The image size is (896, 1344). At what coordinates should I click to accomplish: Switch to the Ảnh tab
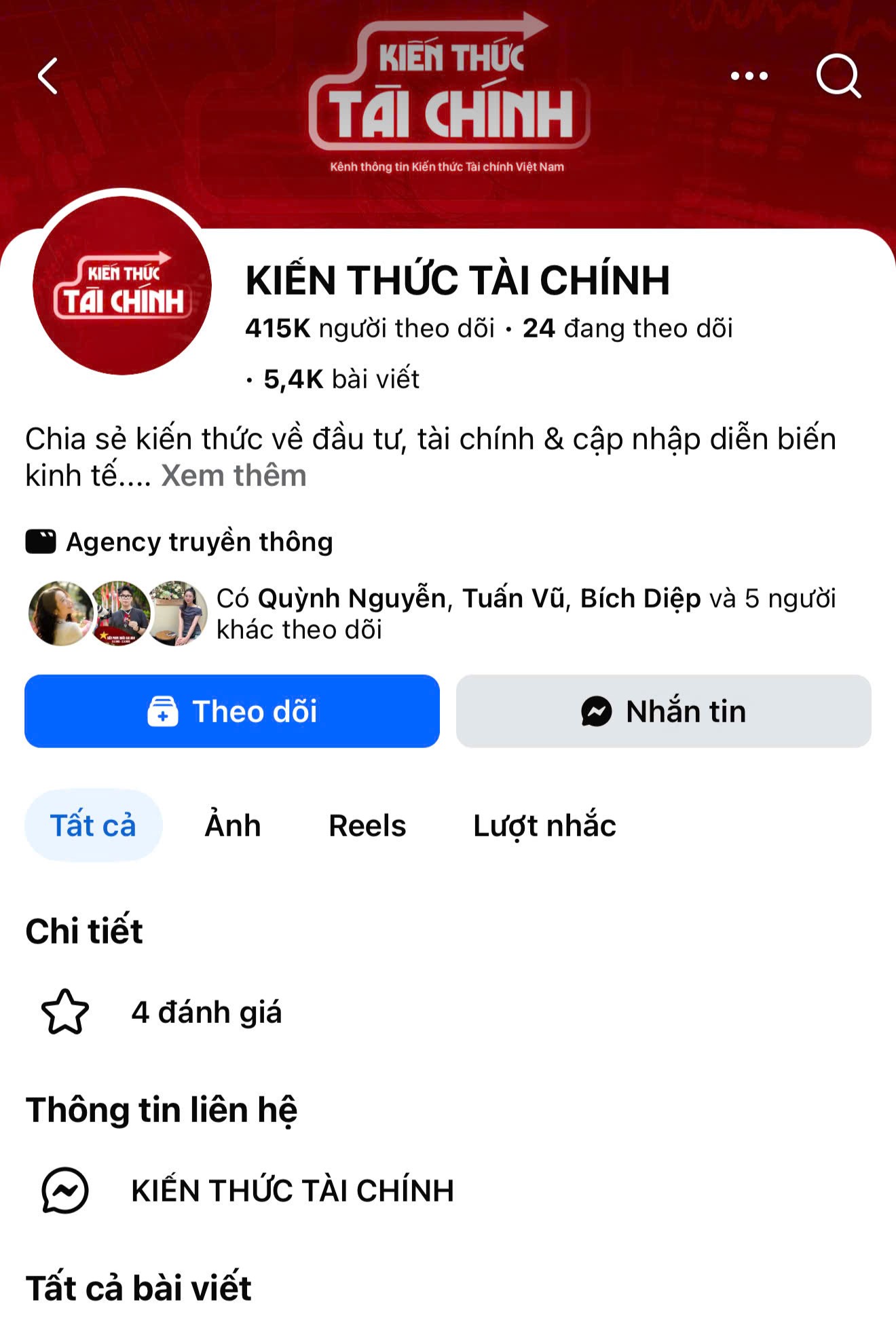tap(232, 825)
